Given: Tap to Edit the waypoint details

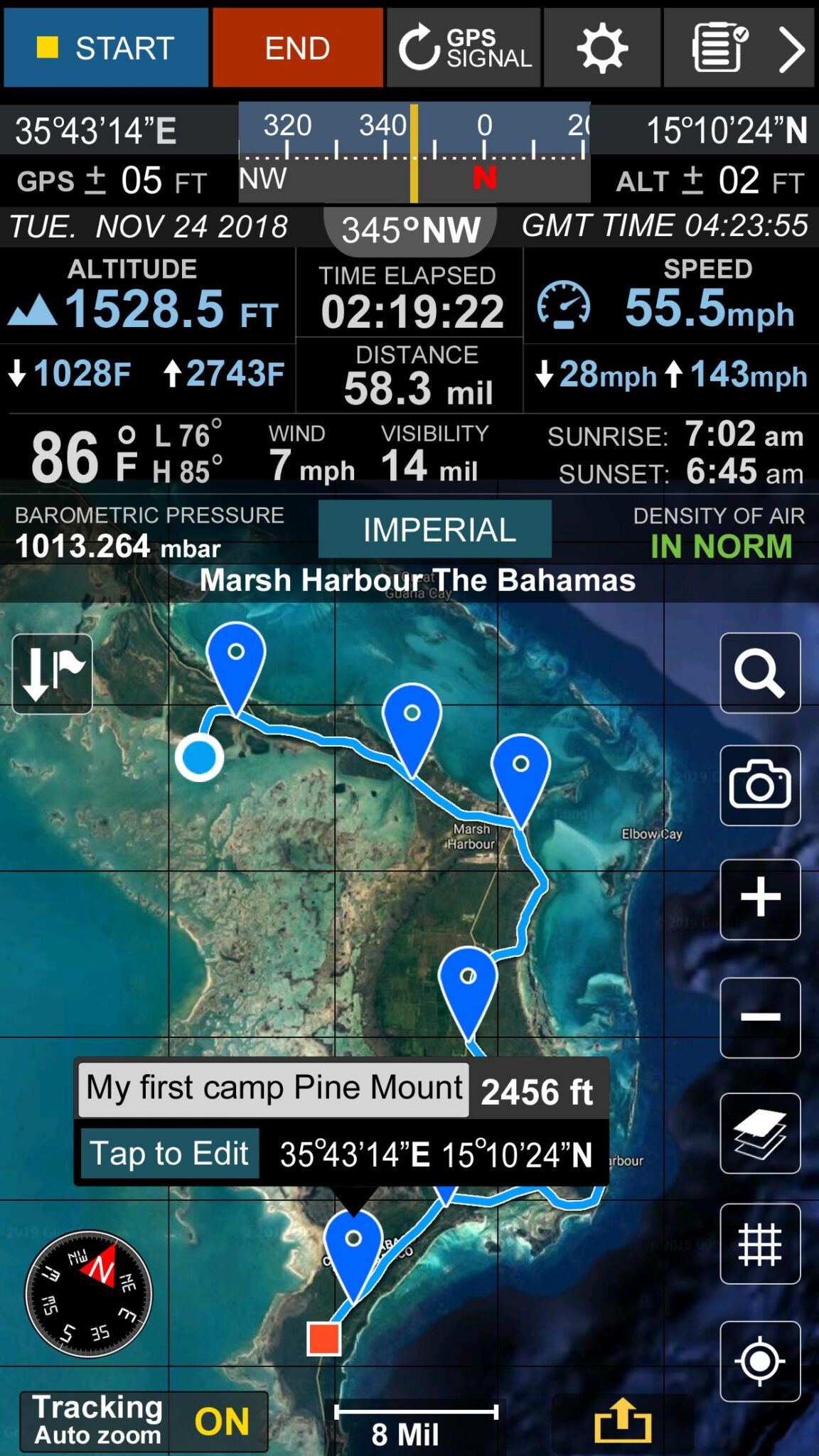Looking at the screenshot, I should (x=171, y=1153).
